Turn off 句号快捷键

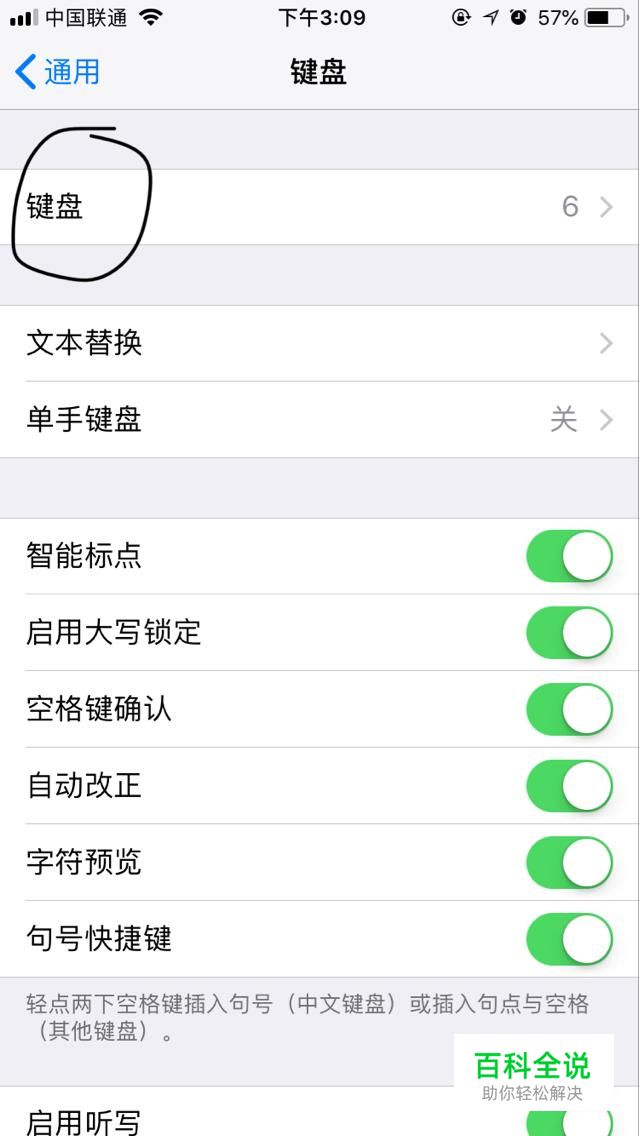[569, 938]
